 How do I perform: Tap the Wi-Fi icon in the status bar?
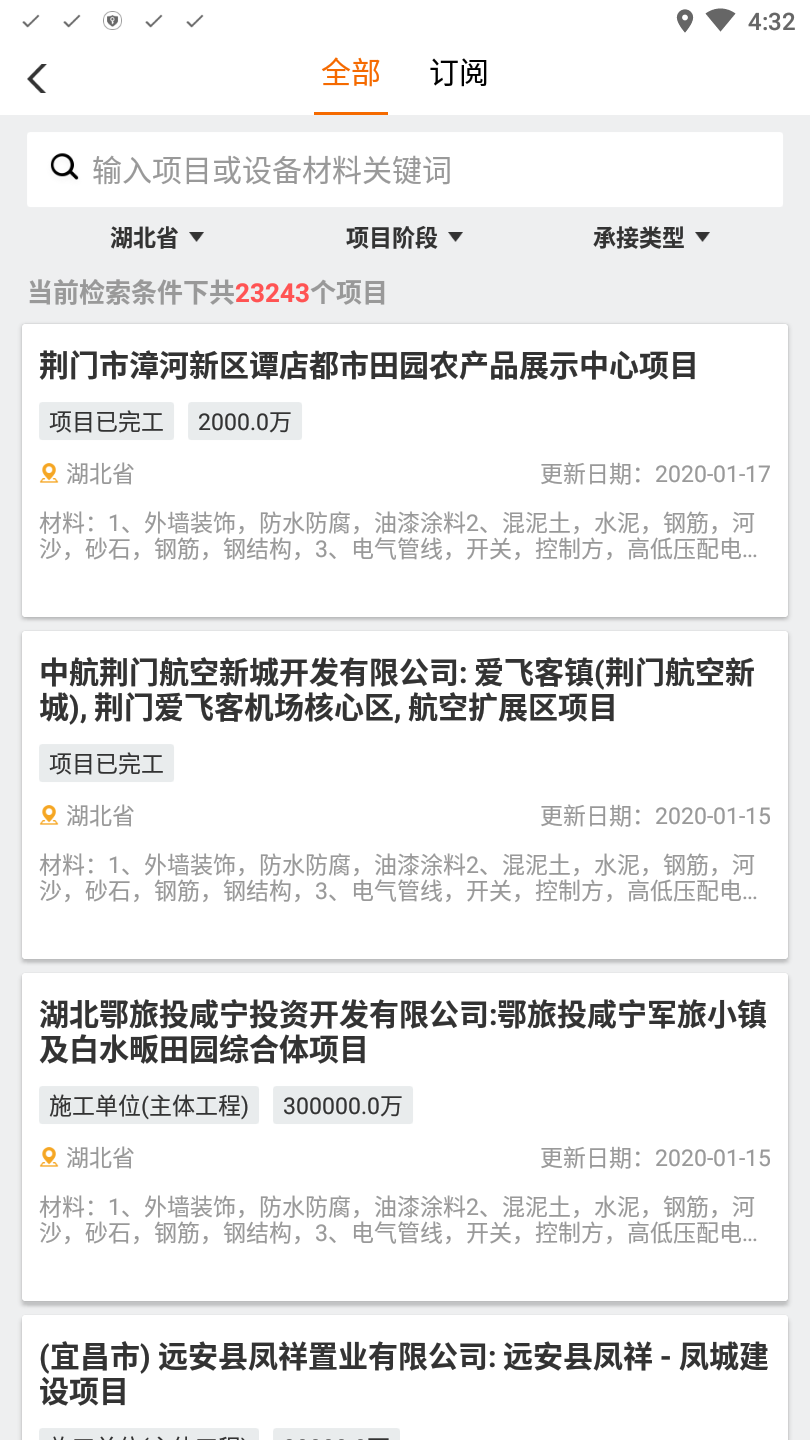click(x=720, y=20)
